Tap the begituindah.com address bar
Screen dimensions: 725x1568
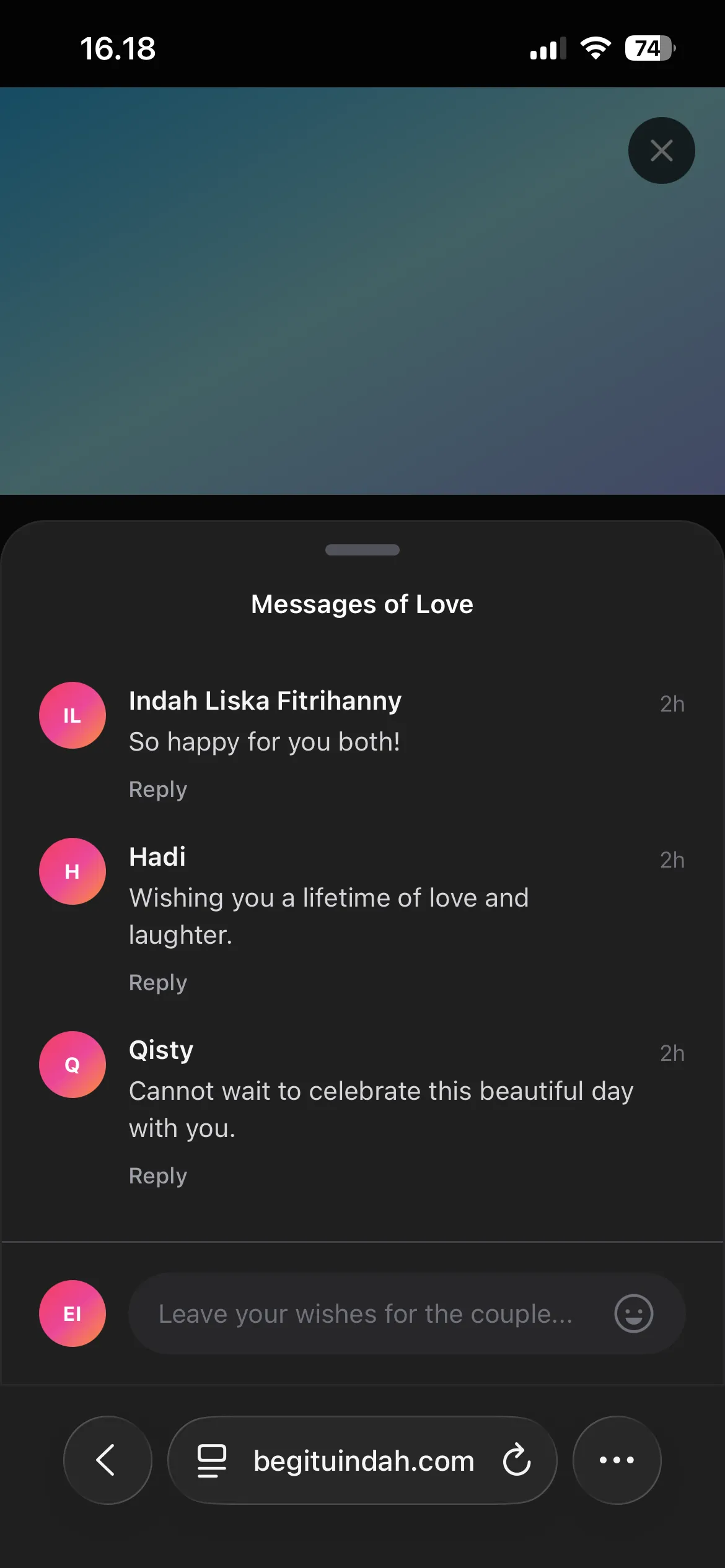pyautogui.click(x=362, y=1460)
